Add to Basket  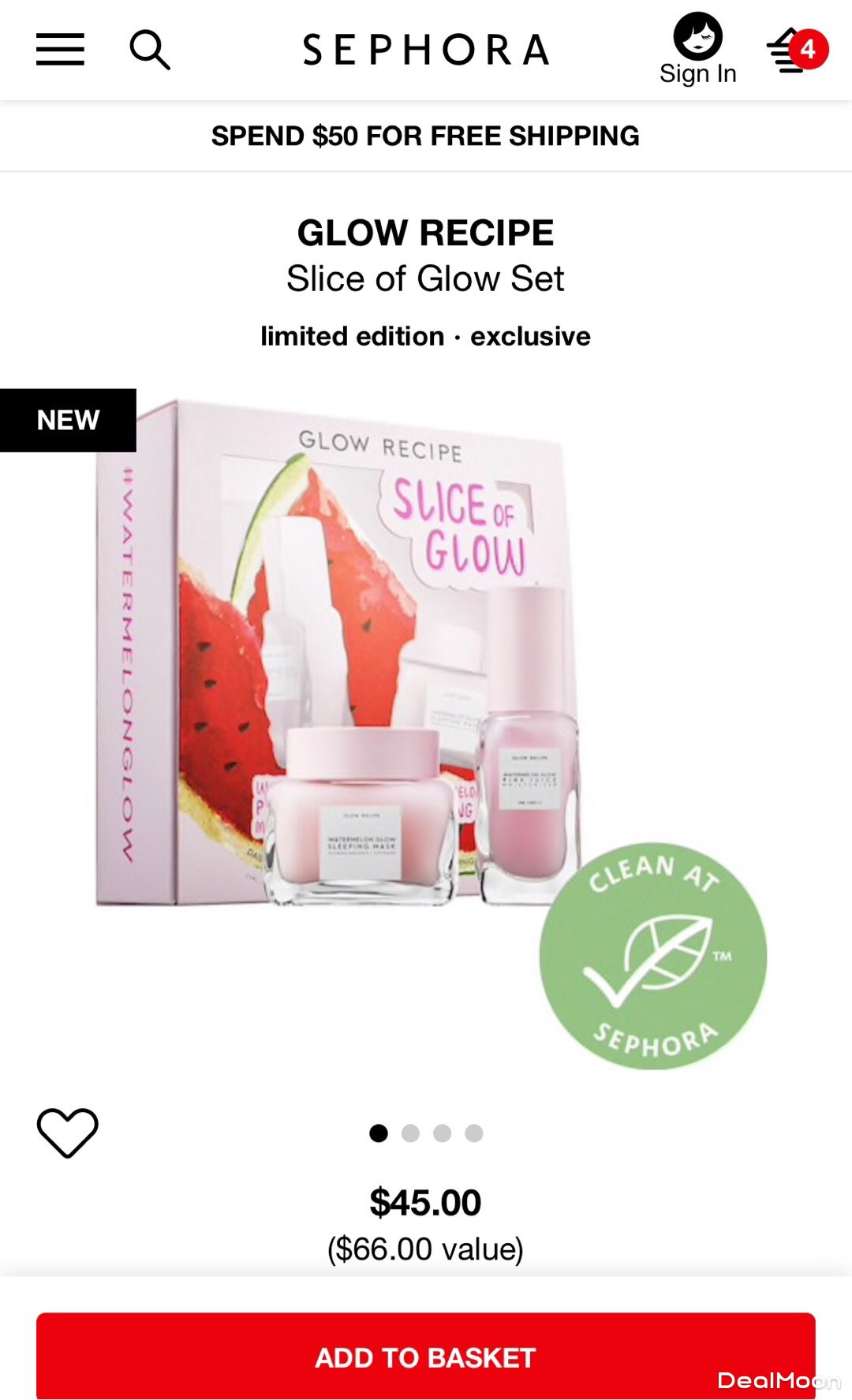pos(425,1357)
